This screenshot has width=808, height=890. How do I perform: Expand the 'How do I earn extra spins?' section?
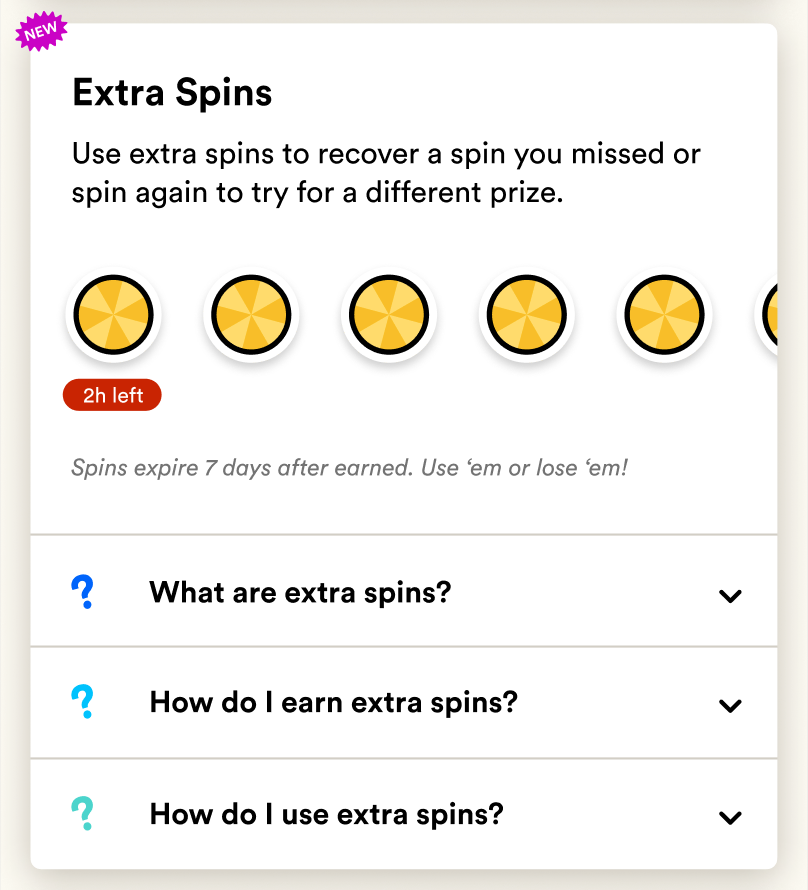pos(333,703)
